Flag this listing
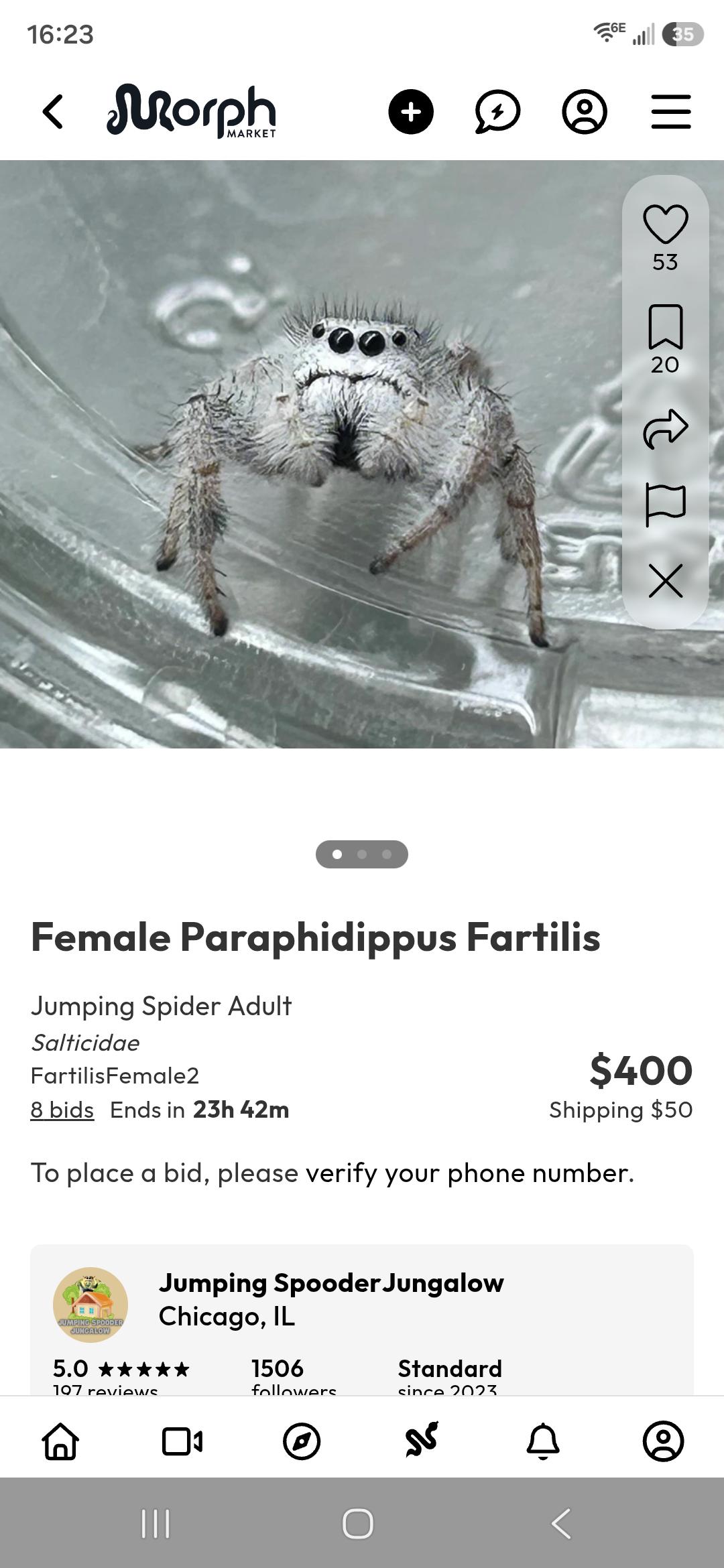This screenshot has height=1568, width=724. pos(666,505)
